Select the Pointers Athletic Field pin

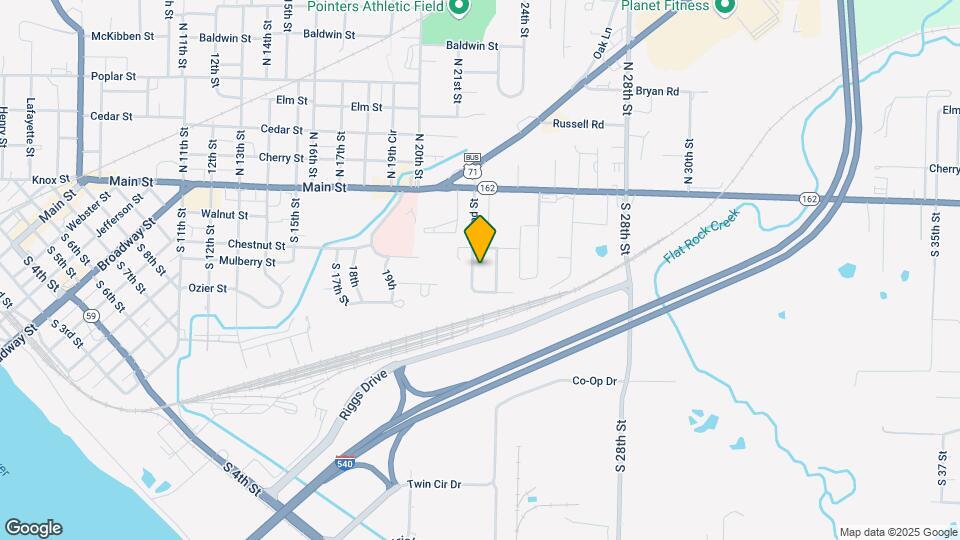458,9
